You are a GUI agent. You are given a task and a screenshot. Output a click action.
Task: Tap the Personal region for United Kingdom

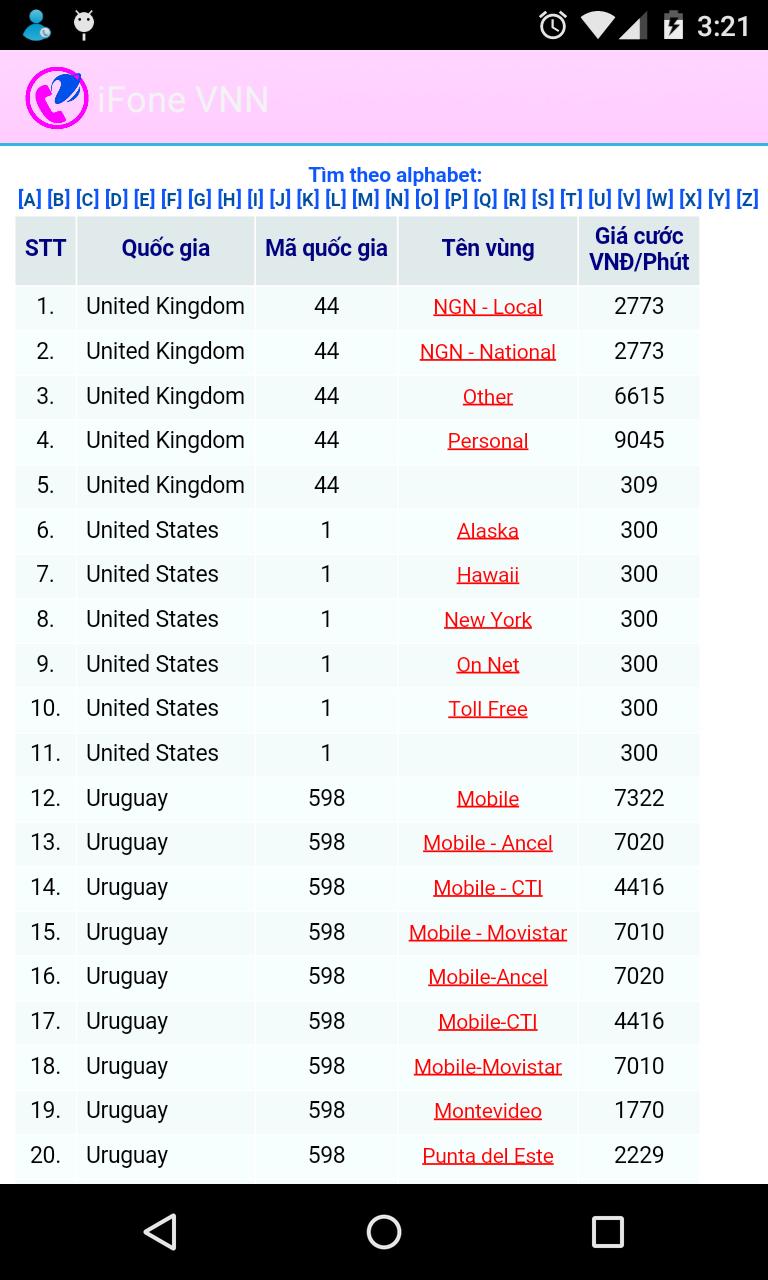click(x=487, y=441)
